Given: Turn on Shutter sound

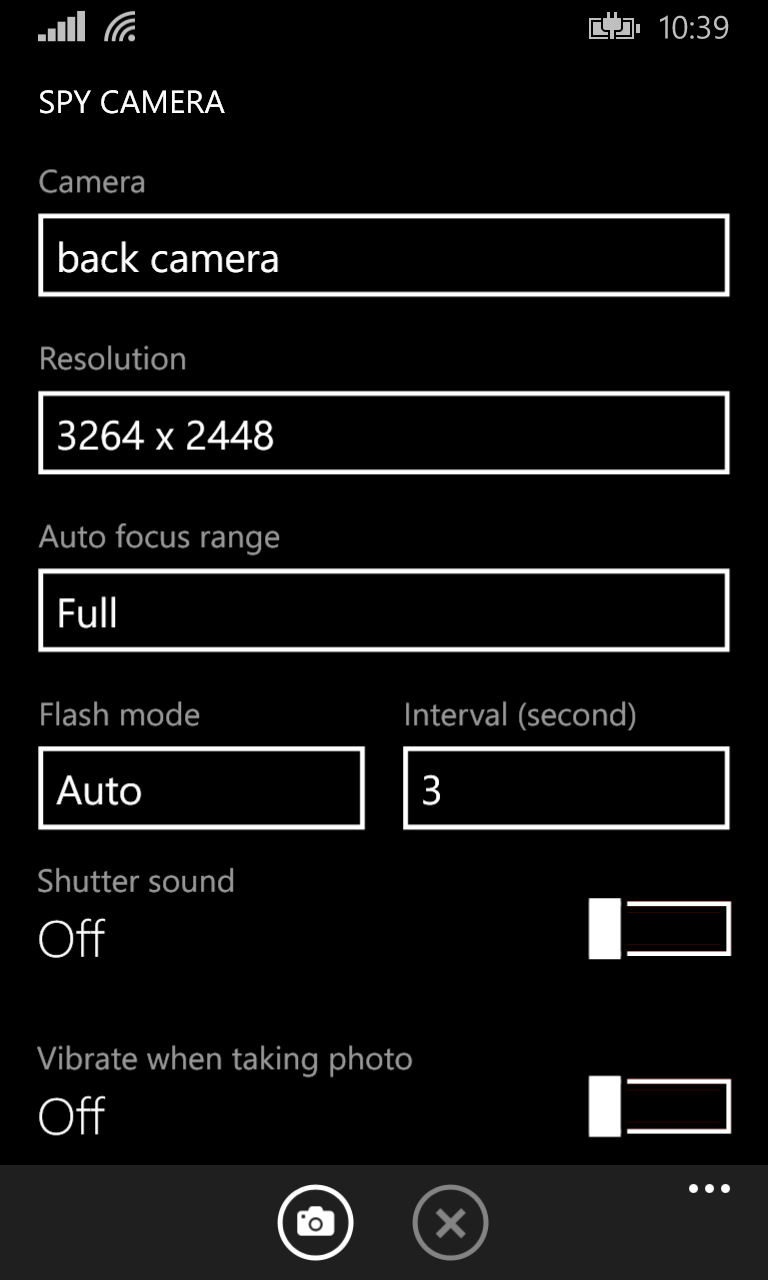Looking at the screenshot, I should point(660,929).
